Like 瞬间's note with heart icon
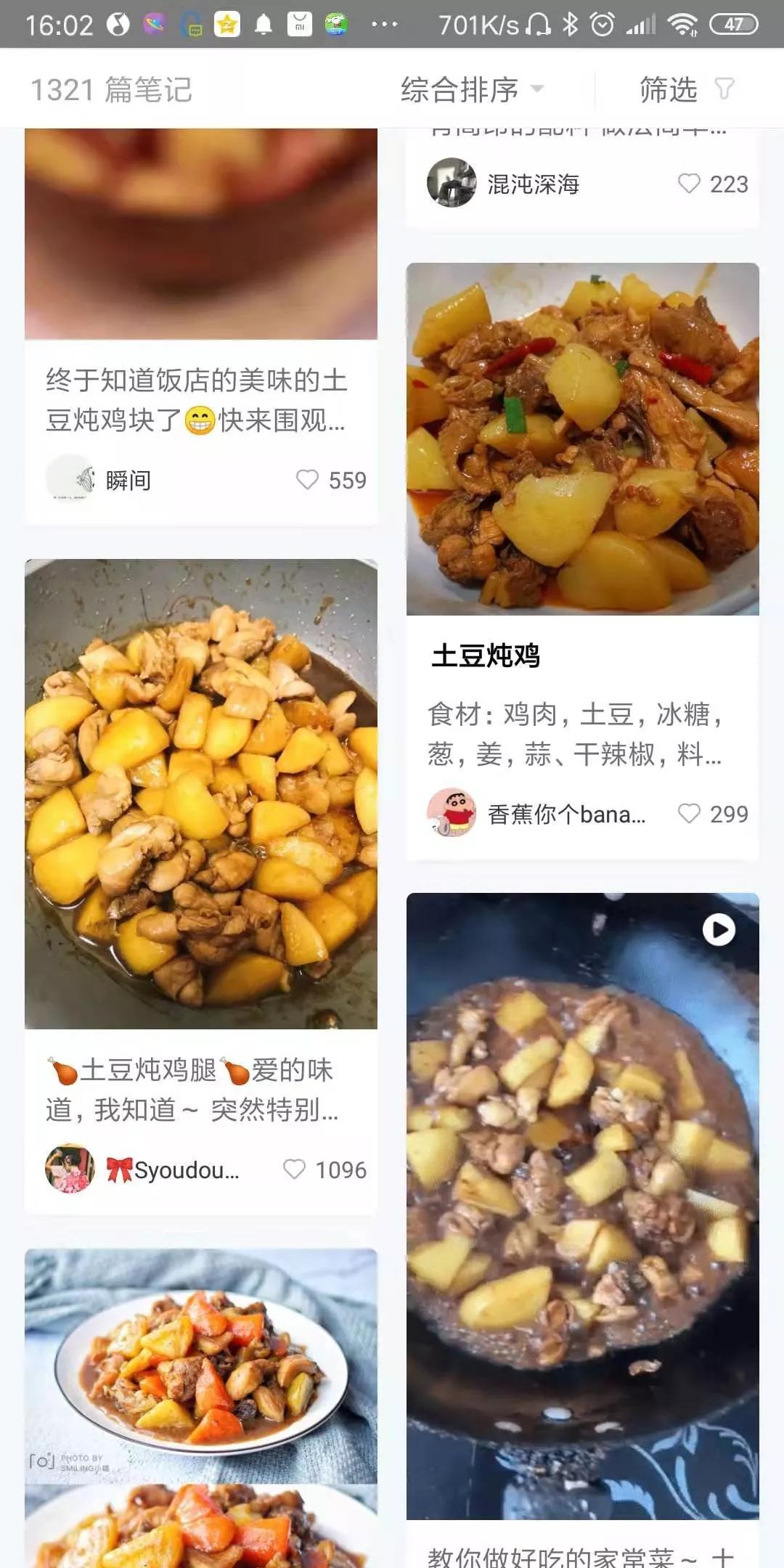The image size is (784, 1568). coord(309,479)
